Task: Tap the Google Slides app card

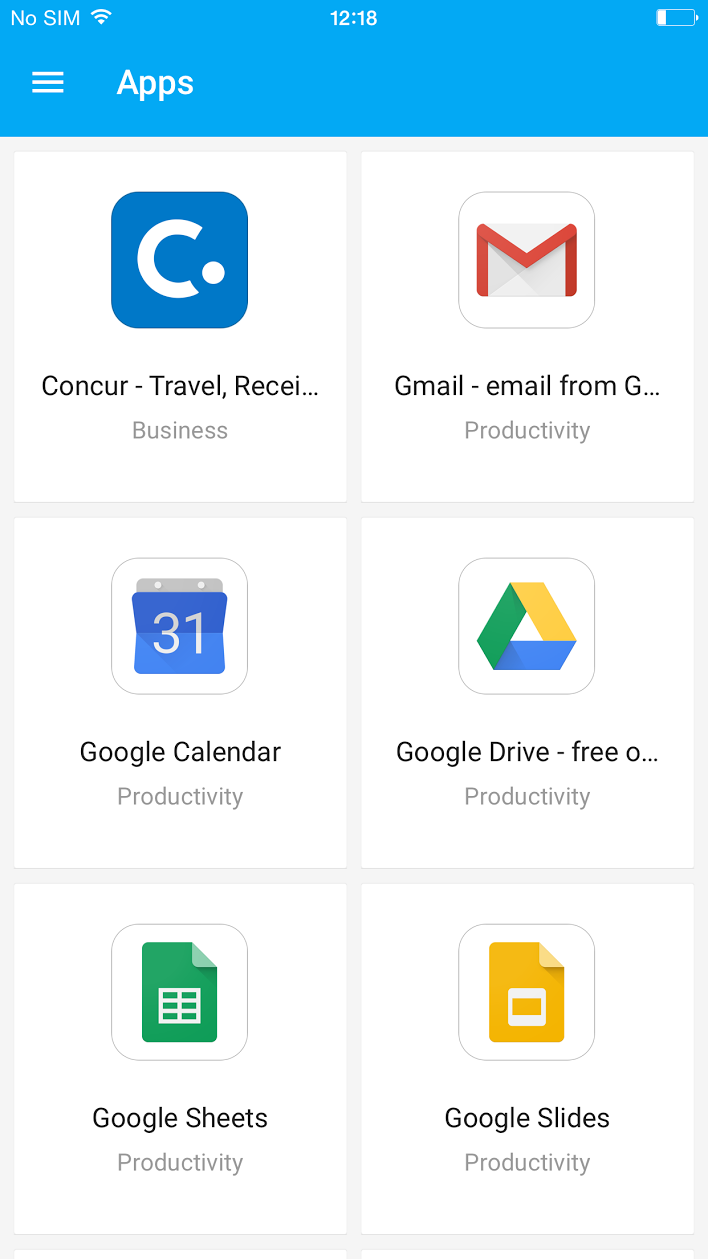Action: pyautogui.click(x=527, y=1059)
